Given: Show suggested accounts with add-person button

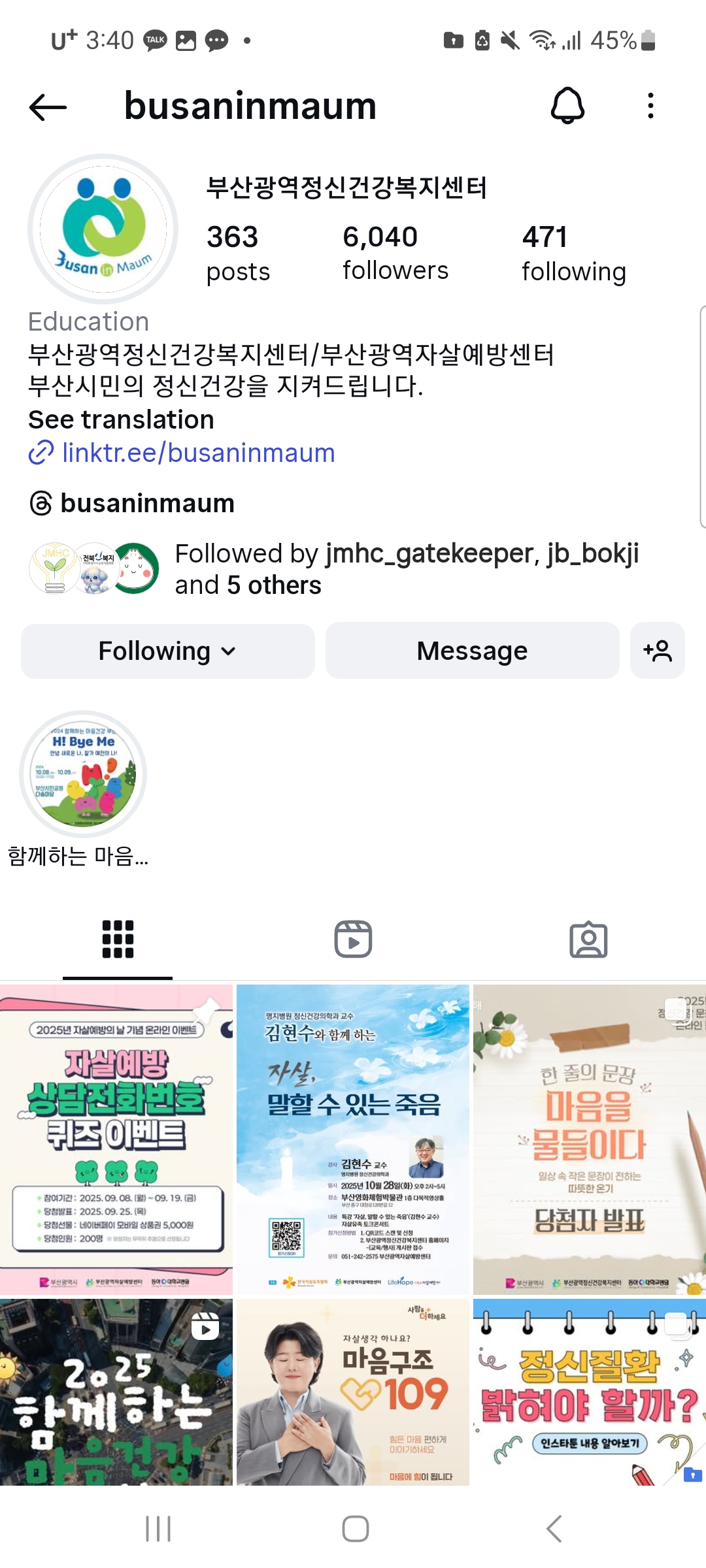Looking at the screenshot, I should tap(657, 651).
